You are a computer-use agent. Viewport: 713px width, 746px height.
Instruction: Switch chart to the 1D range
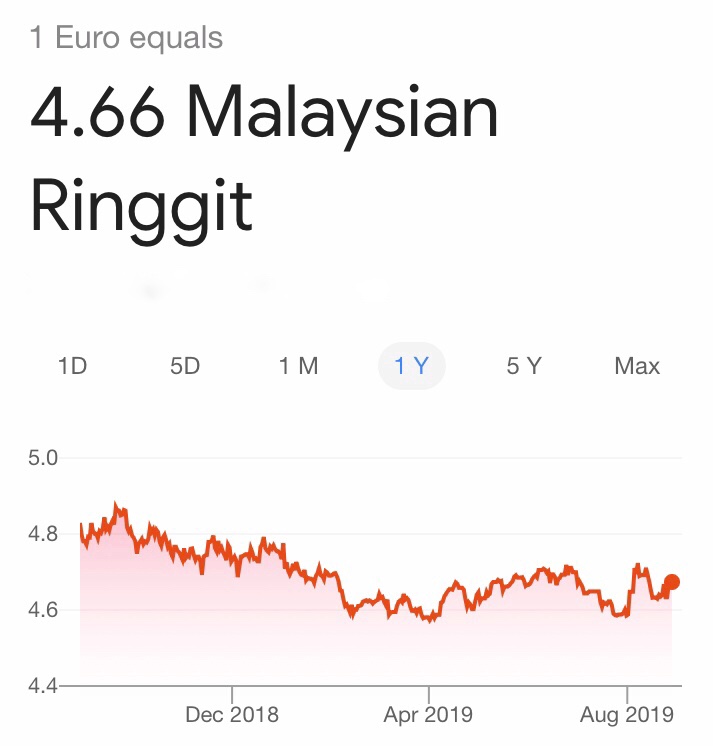pos(73,366)
